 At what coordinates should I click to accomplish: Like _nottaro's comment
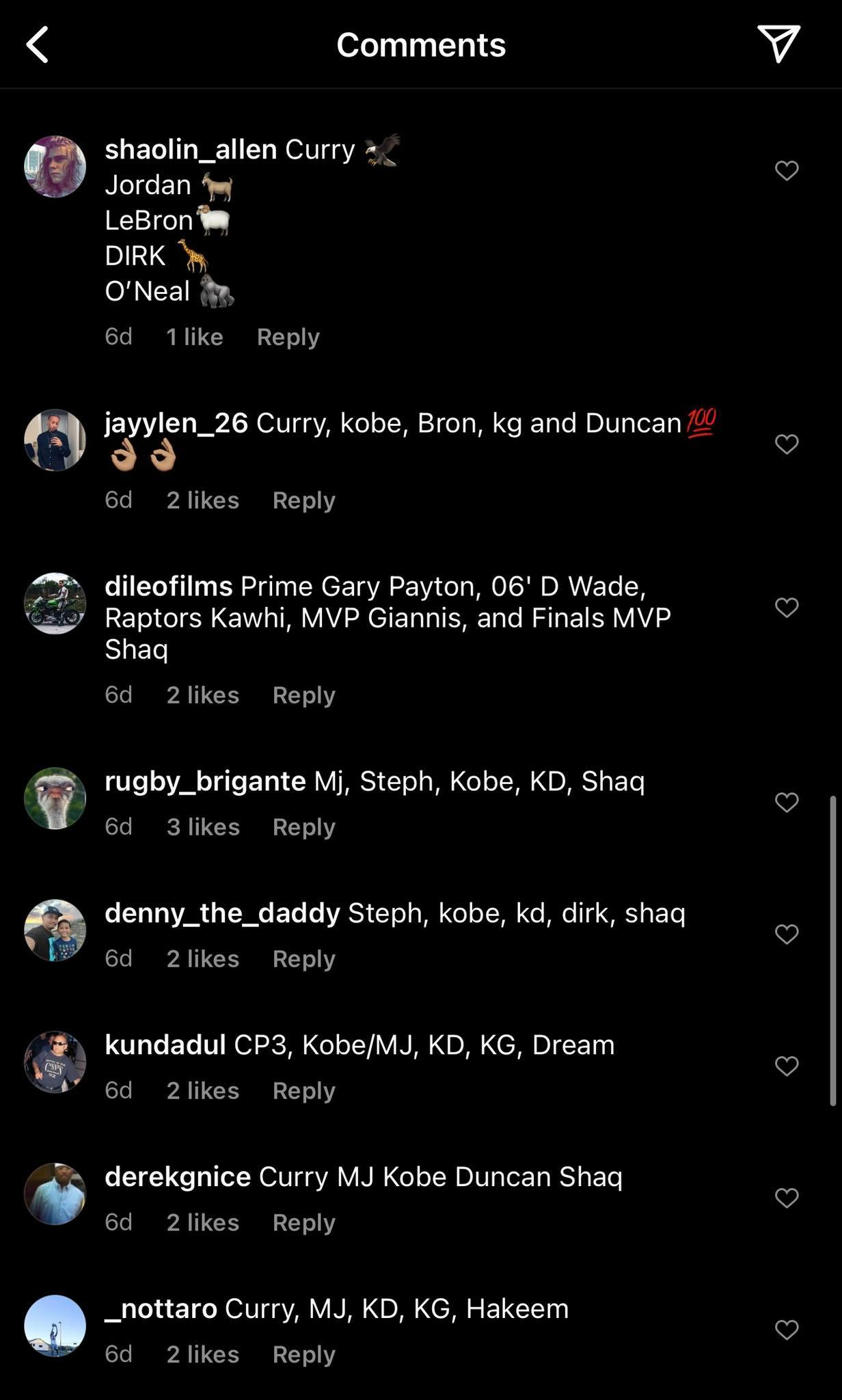(x=787, y=1330)
